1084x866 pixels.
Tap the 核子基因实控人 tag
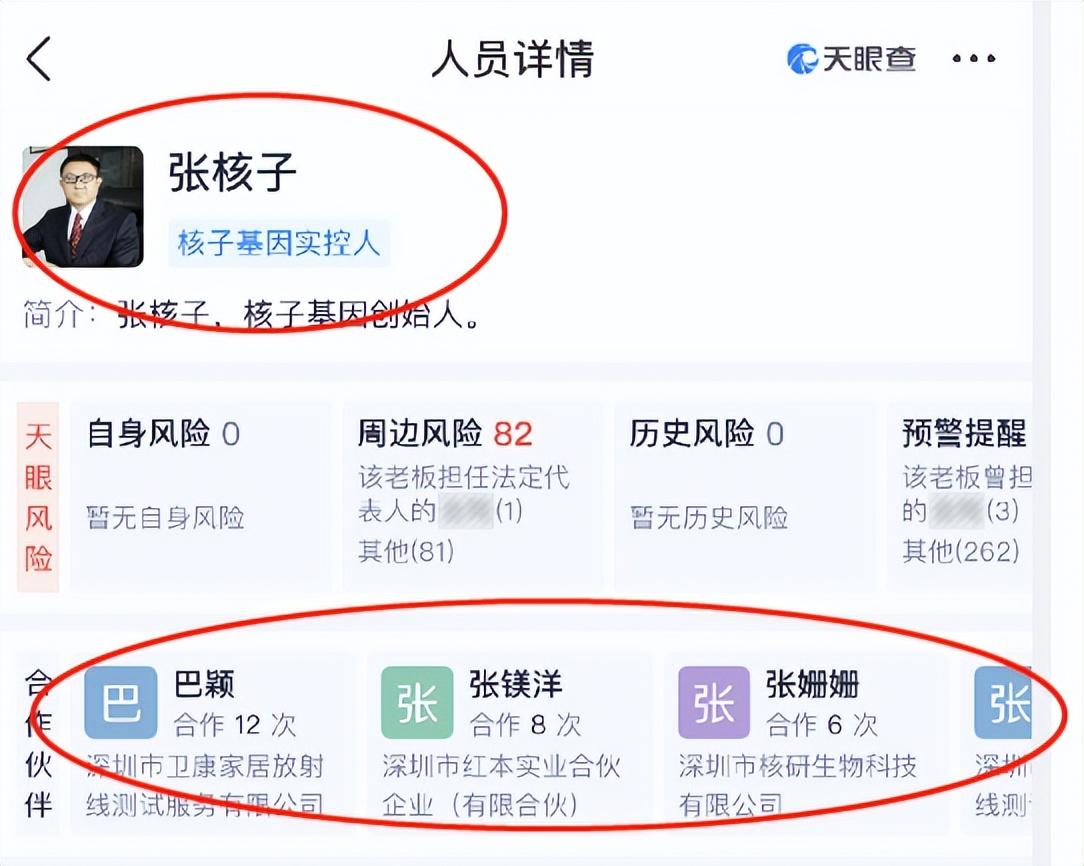279,243
